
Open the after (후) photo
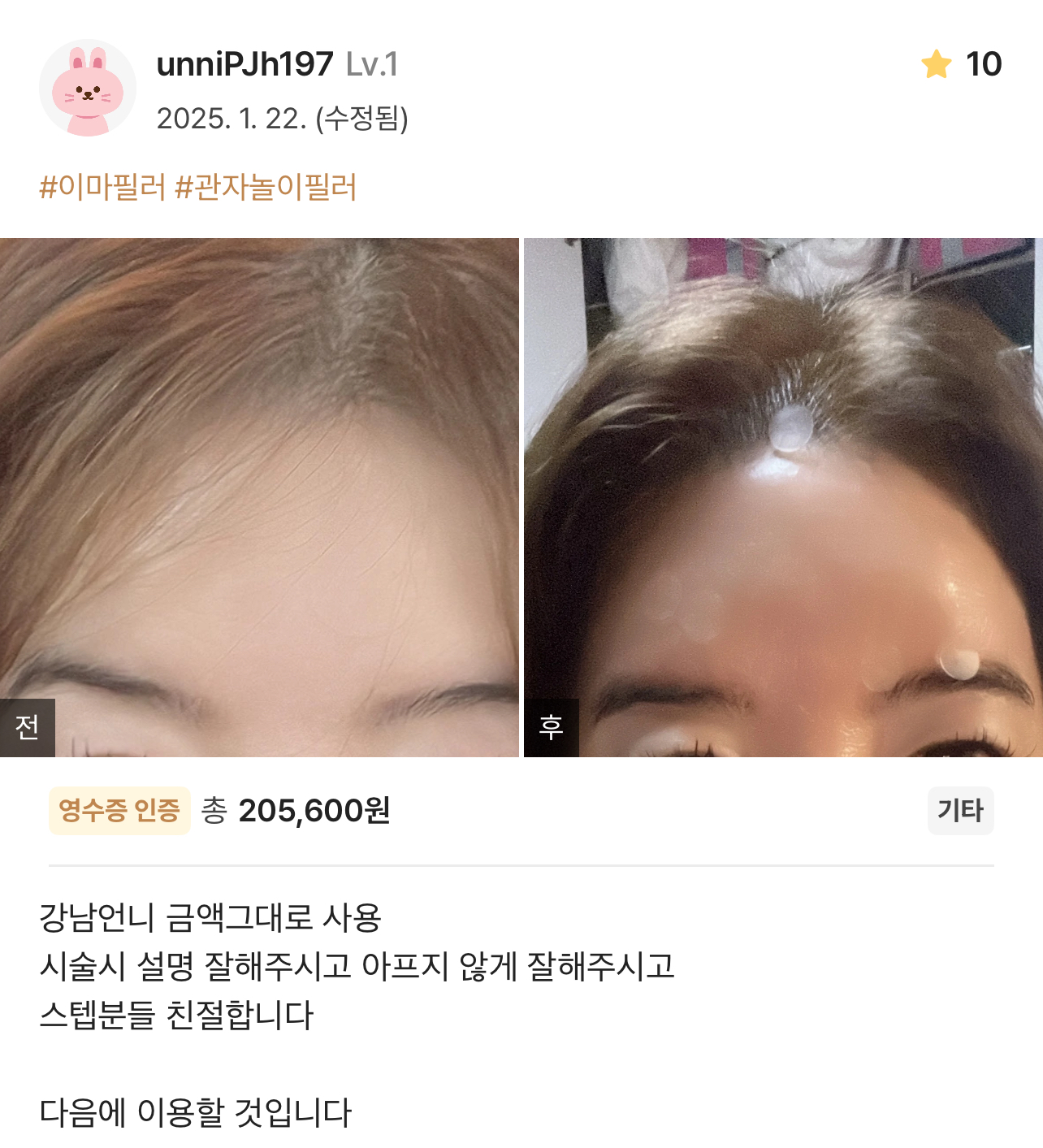[783, 497]
